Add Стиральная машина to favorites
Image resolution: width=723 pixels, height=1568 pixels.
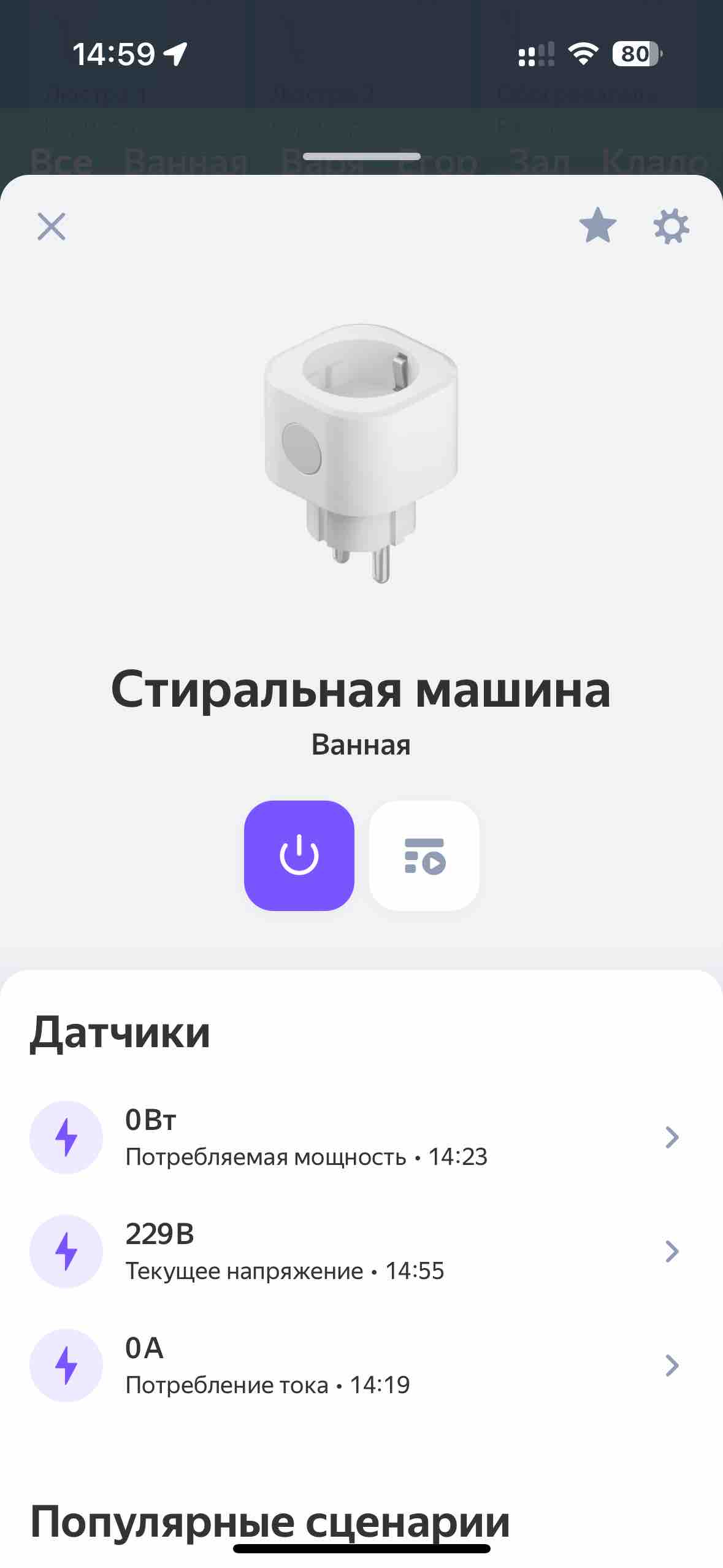coord(597,226)
